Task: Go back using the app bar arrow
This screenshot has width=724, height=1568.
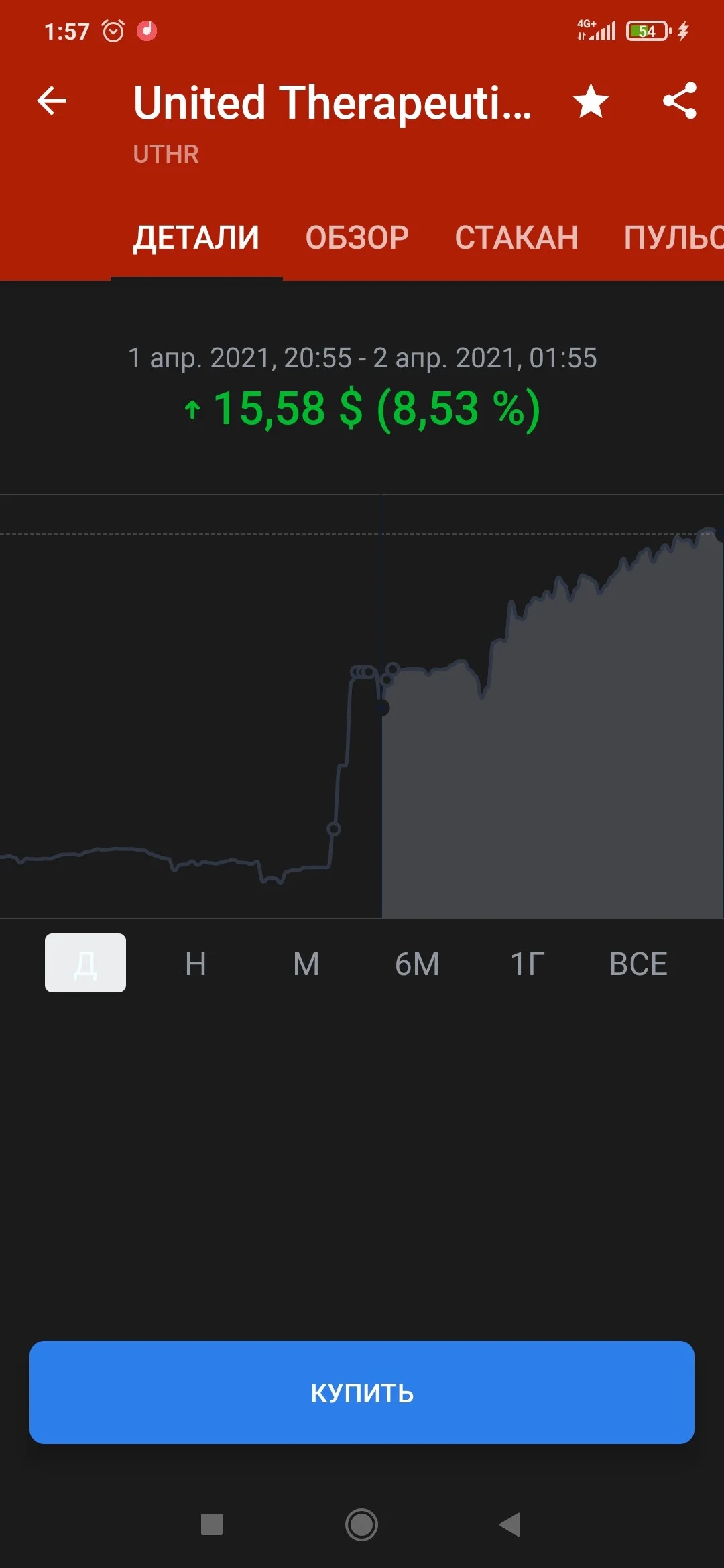Action: pyautogui.click(x=52, y=101)
